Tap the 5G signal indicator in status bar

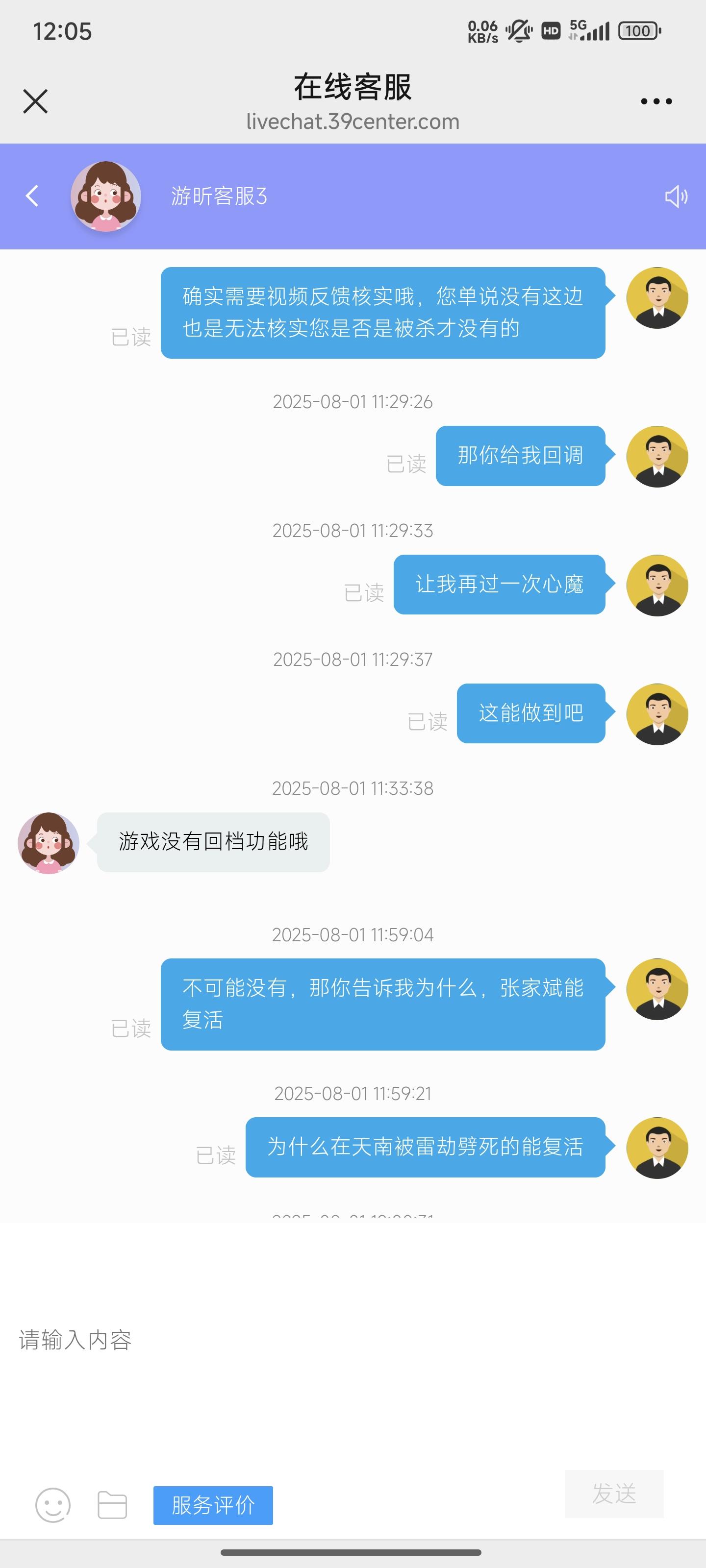click(x=590, y=29)
